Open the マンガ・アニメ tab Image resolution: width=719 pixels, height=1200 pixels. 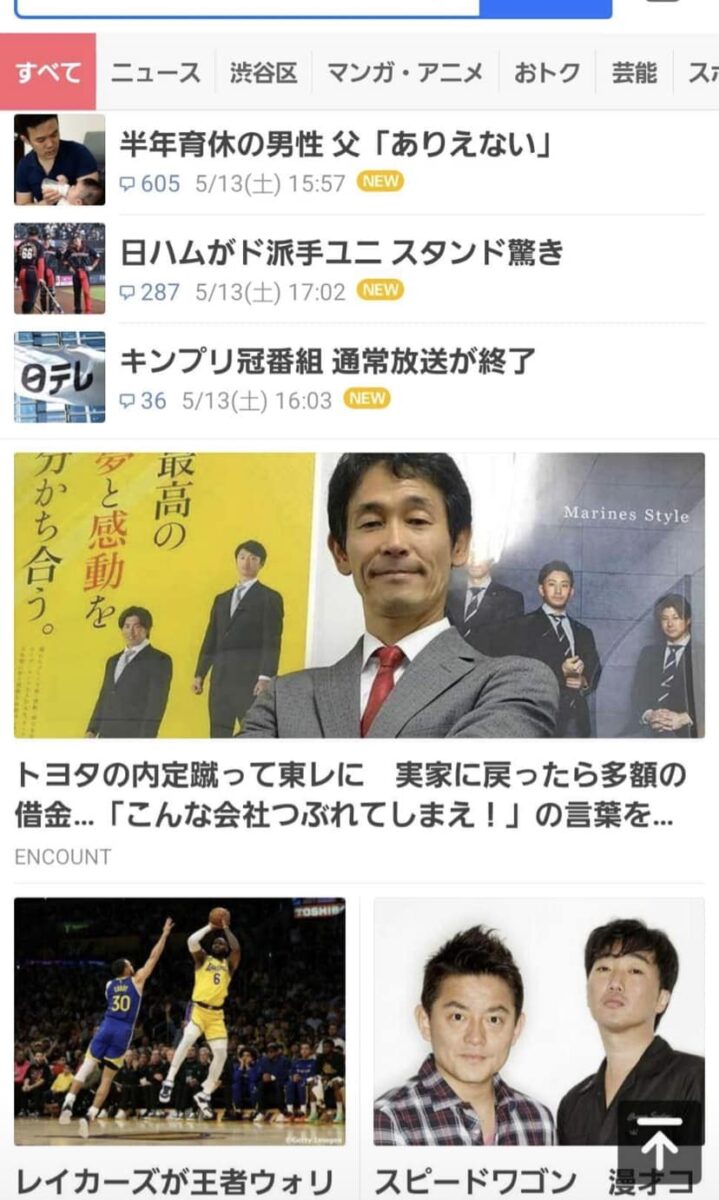pyautogui.click(x=405, y=72)
